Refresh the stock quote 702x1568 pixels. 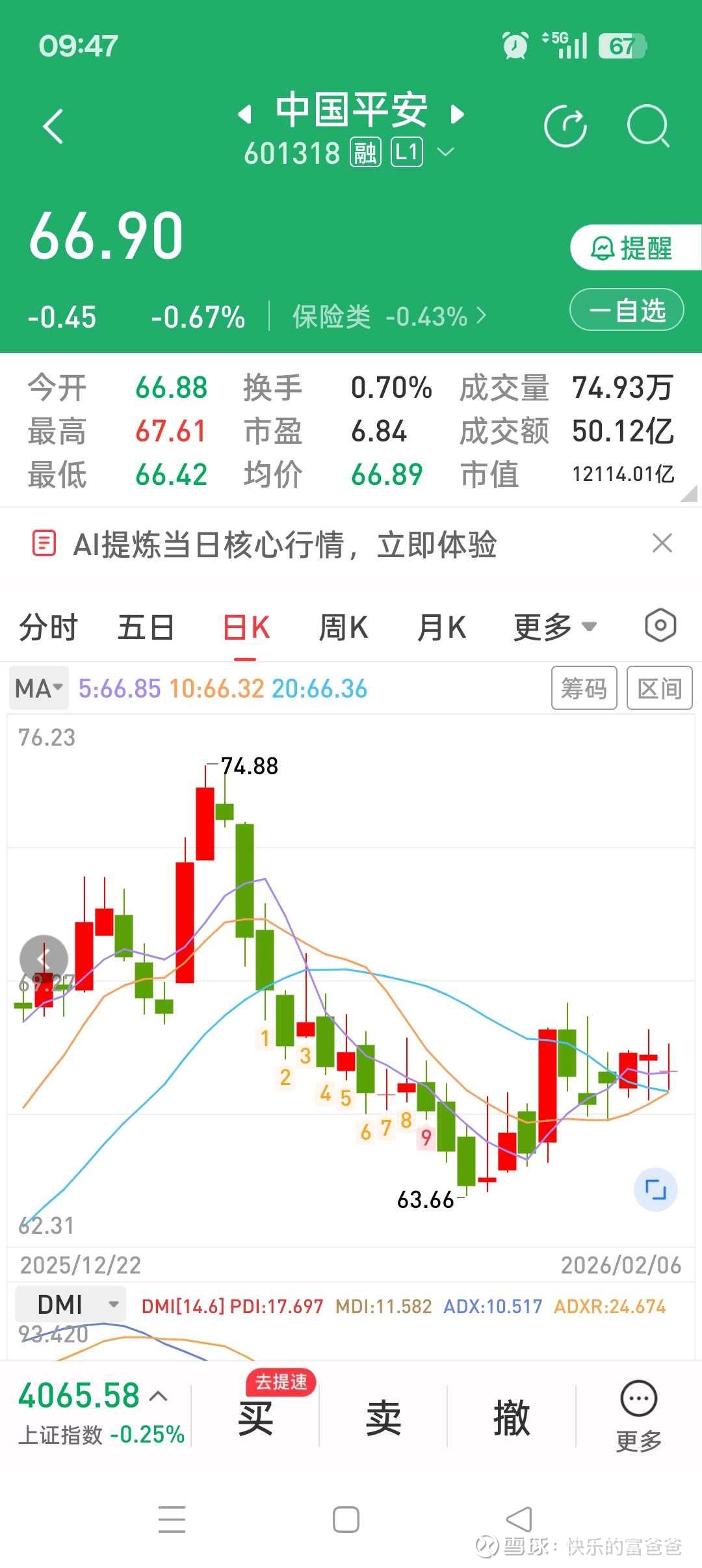(x=565, y=125)
